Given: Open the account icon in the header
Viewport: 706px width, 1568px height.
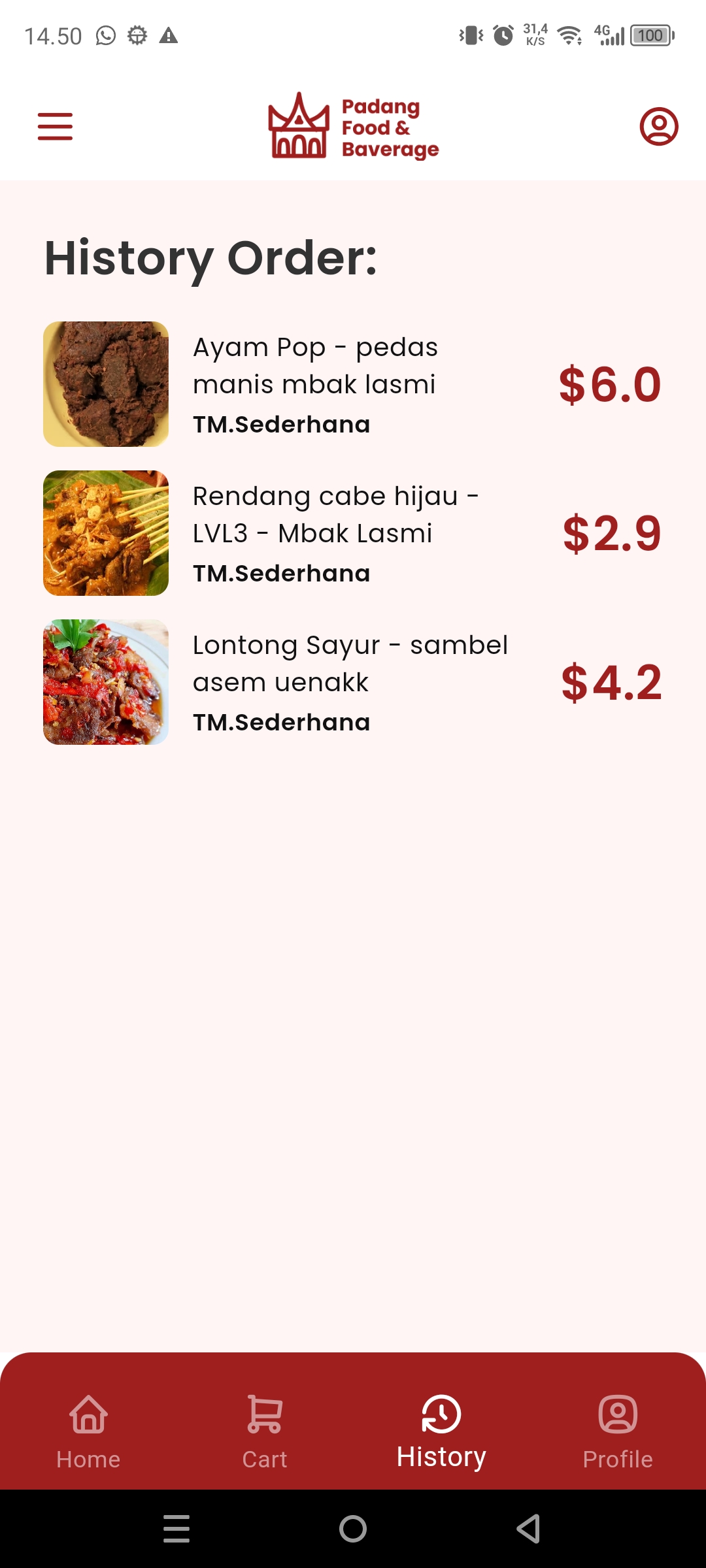Looking at the screenshot, I should 658,126.
